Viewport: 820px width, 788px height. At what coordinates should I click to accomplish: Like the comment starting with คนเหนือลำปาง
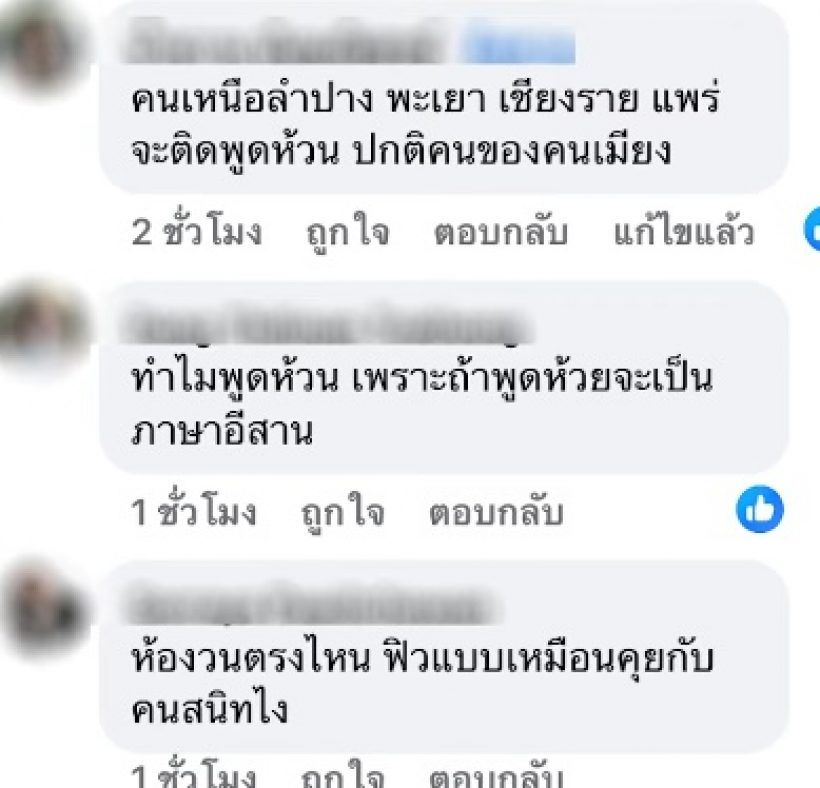(347, 233)
